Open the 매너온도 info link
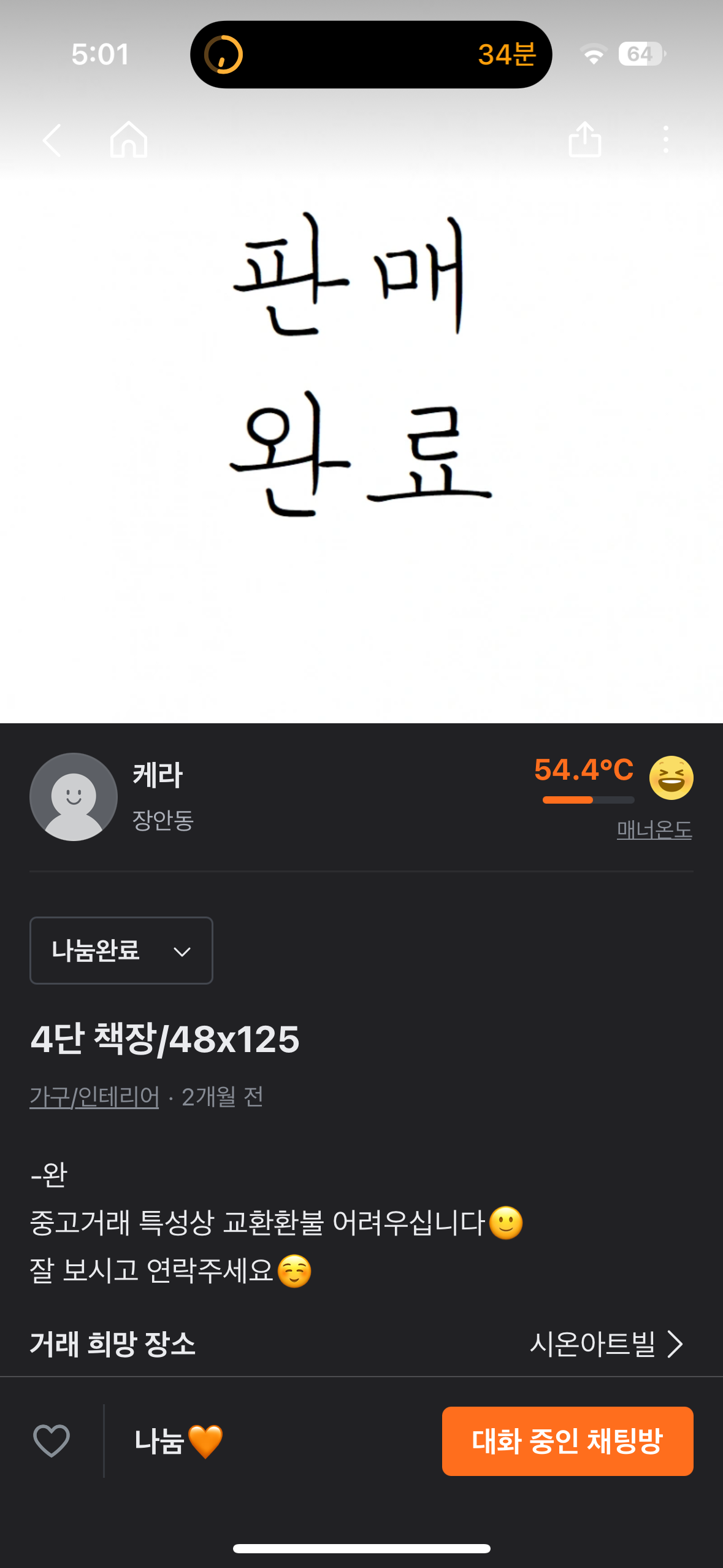The width and height of the screenshot is (723, 1568). pos(654,829)
